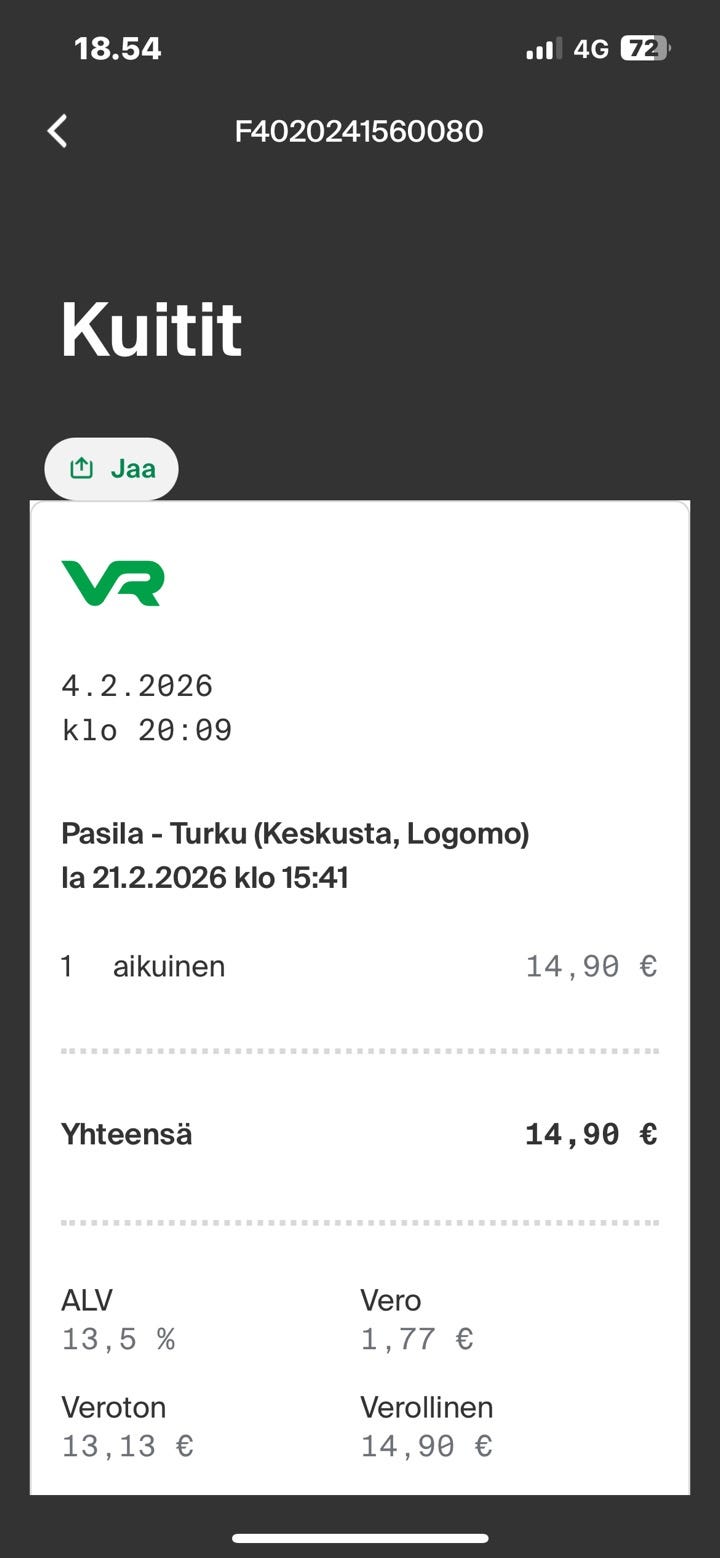This screenshot has height=1558, width=720.
Task: Open sharing options via the Jaa button
Action: coord(111,468)
